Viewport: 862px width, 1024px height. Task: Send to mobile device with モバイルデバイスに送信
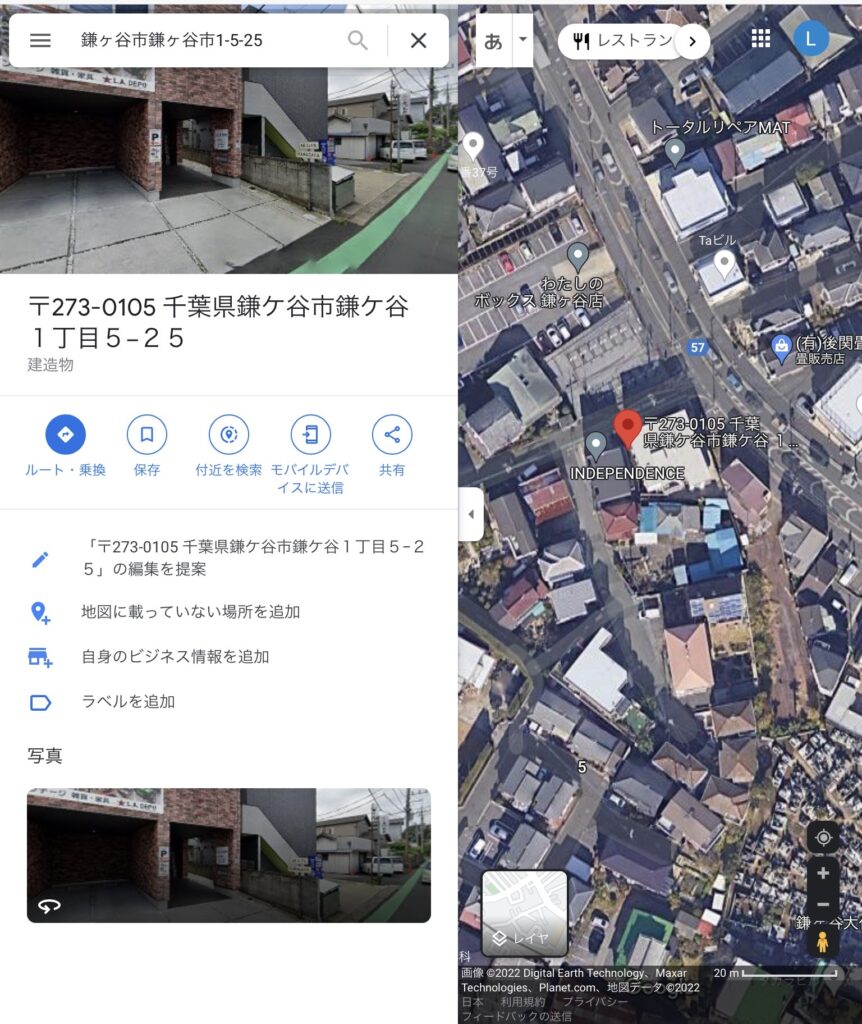coord(311,435)
